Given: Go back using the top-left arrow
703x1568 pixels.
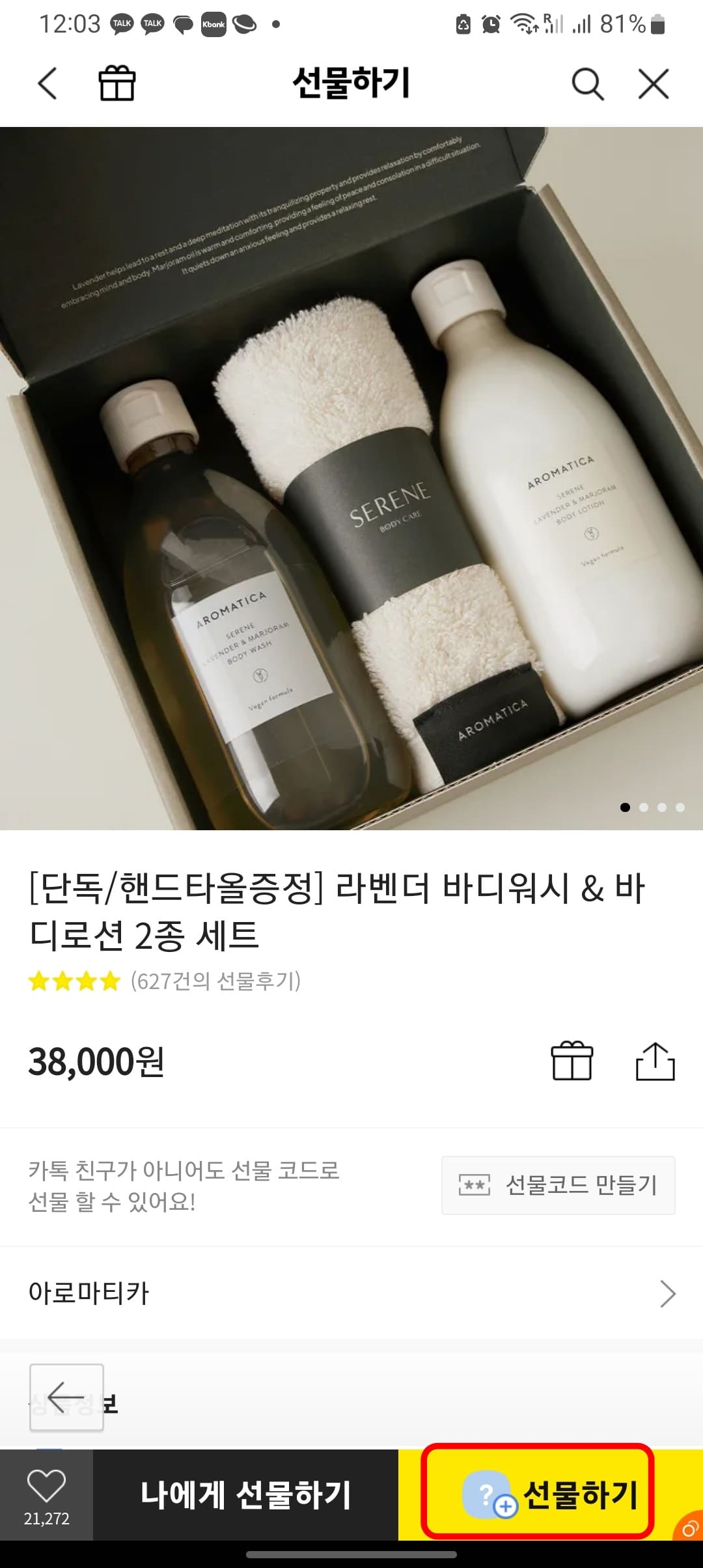Looking at the screenshot, I should 48,83.
